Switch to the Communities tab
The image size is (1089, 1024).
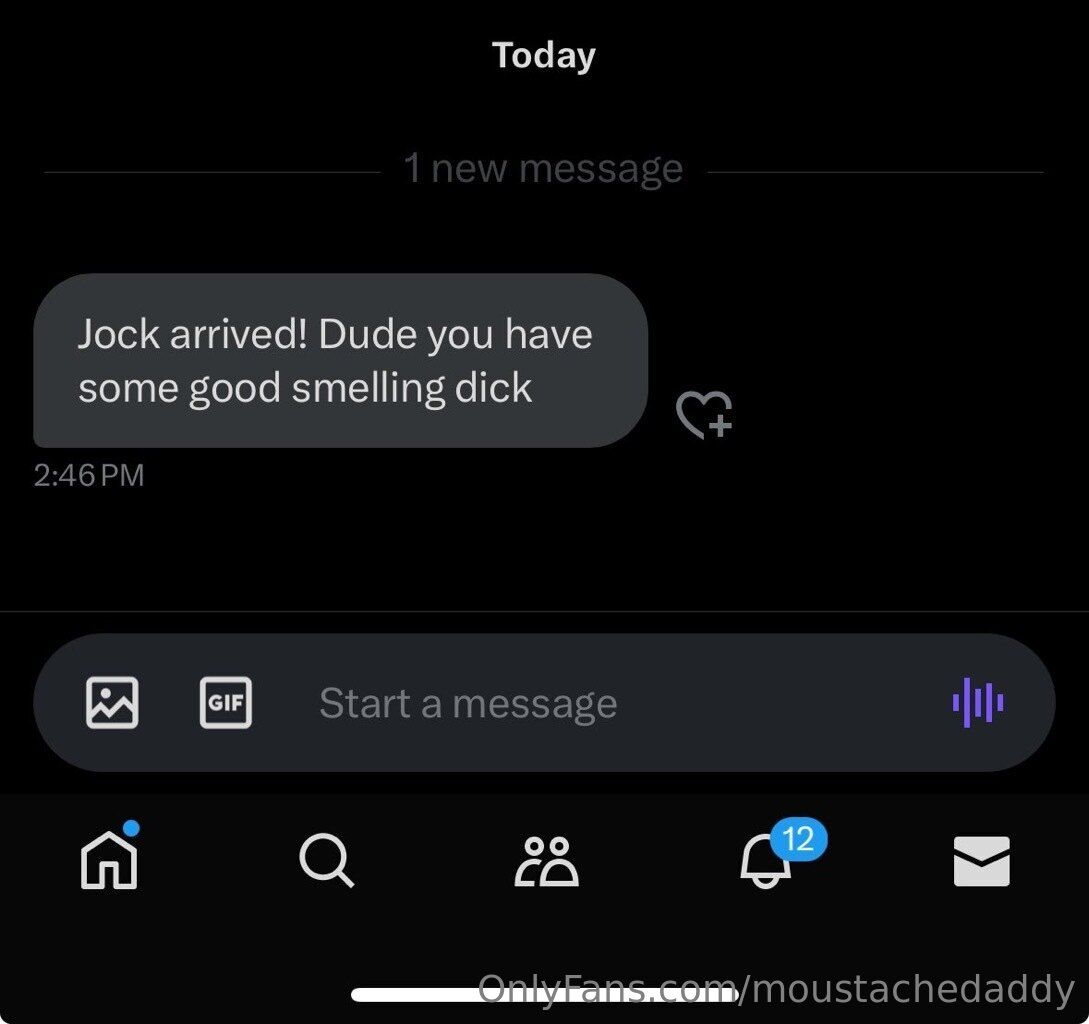546,860
